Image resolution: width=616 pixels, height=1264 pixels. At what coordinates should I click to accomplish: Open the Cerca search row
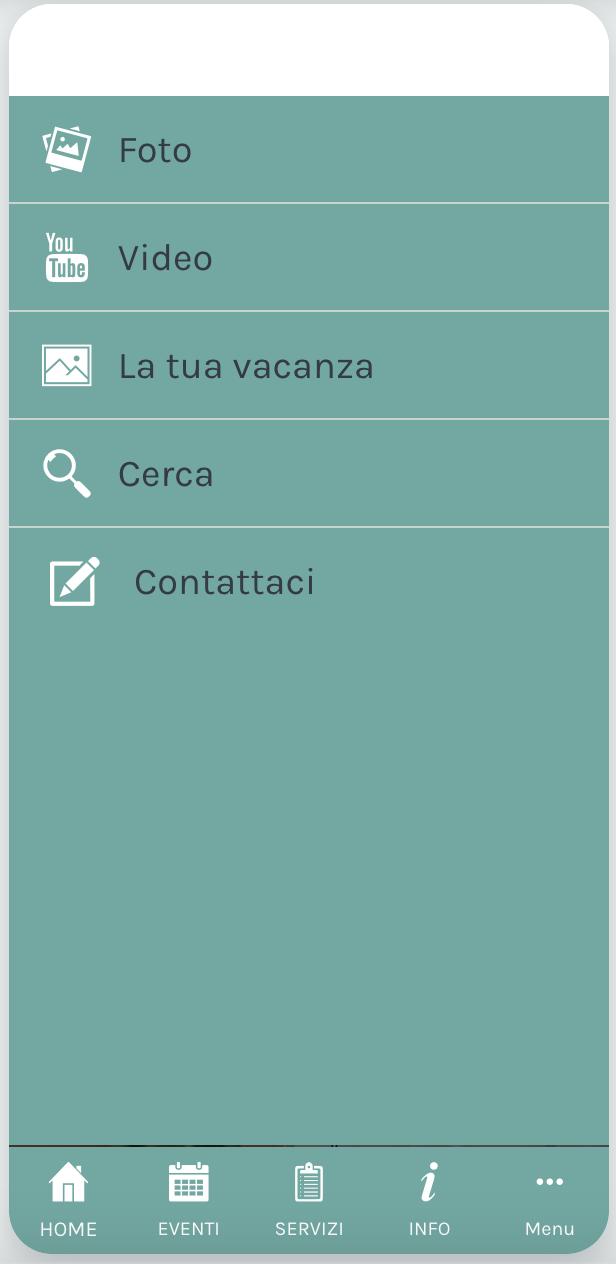point(308,473)
